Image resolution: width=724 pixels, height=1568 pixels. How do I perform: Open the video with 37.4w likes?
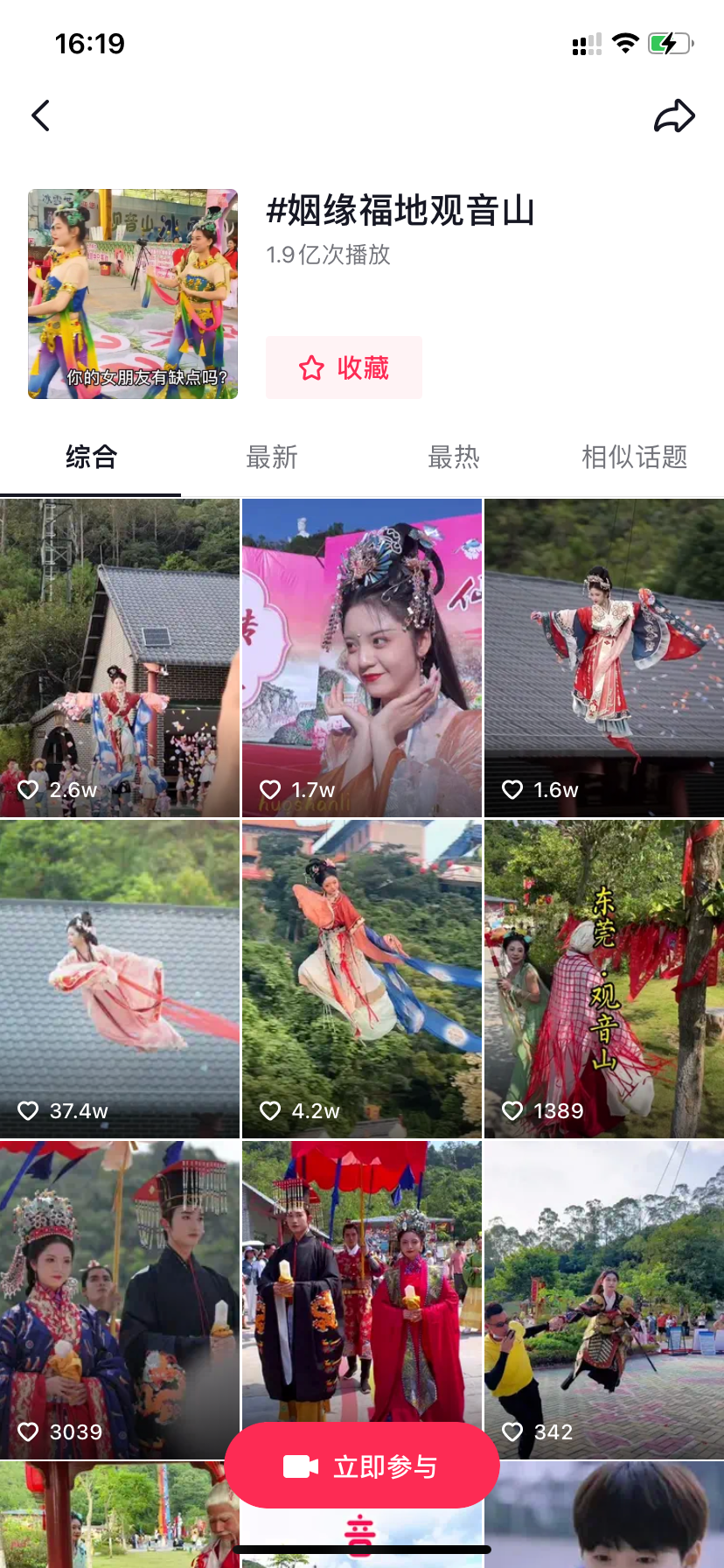coord(120,978)
